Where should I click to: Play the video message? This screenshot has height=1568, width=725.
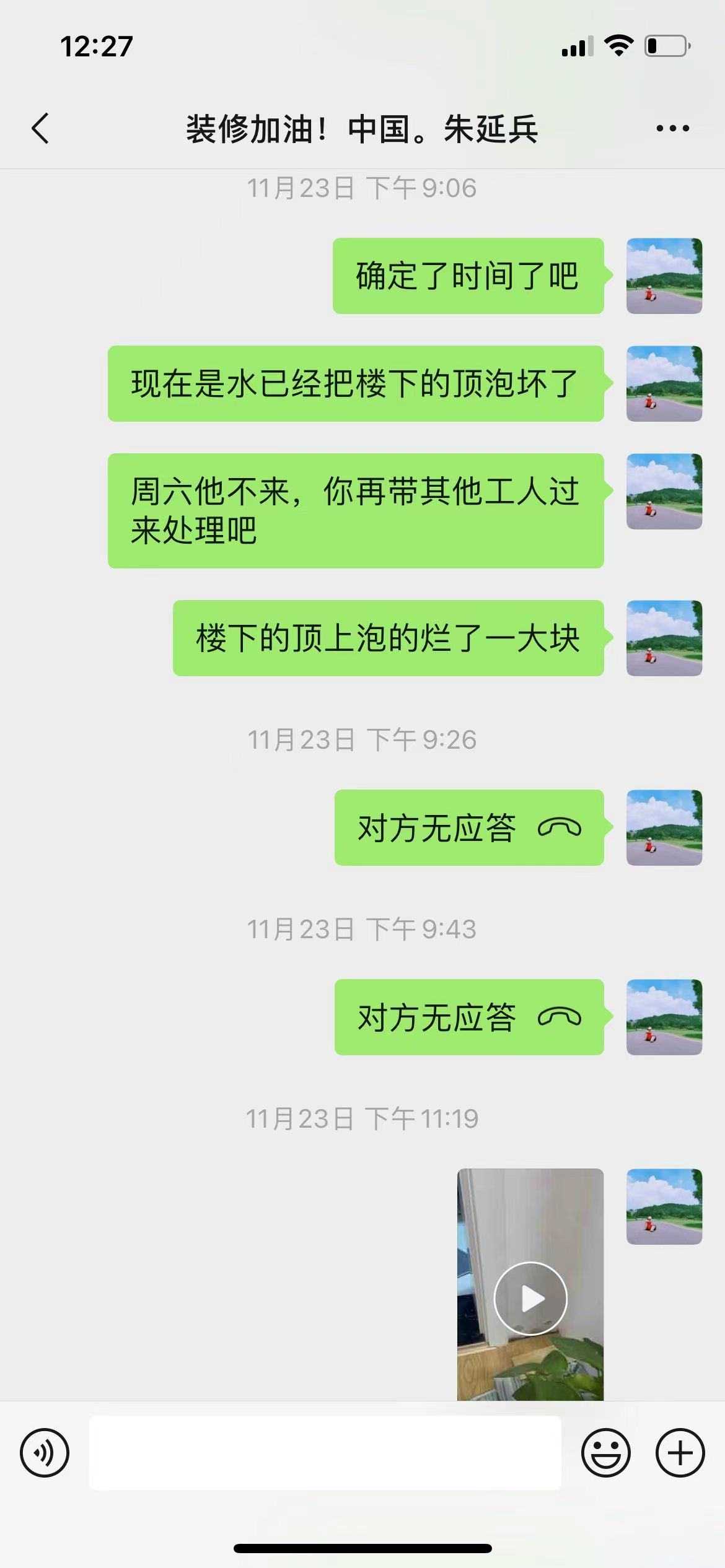pos(530,1299)
